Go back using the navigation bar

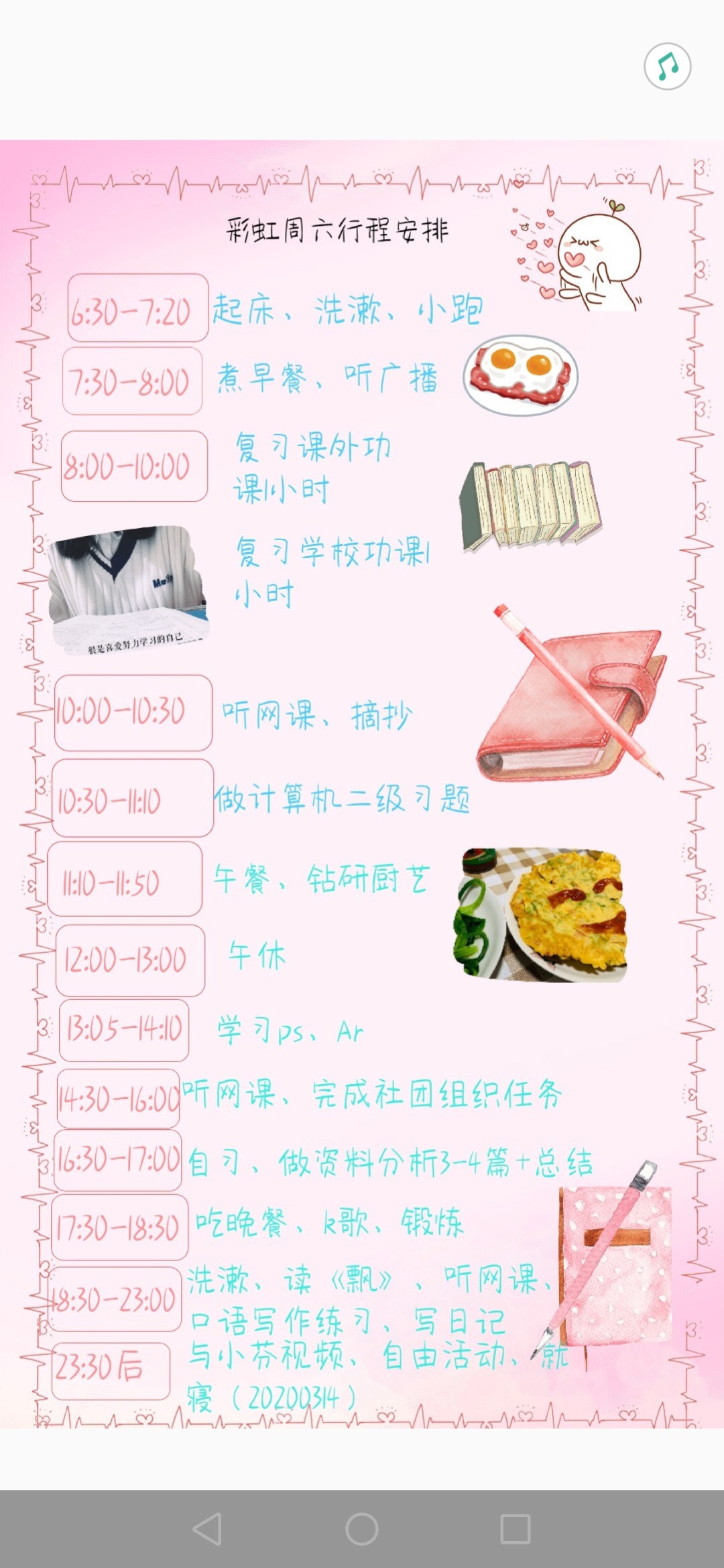click(207, 1528)
